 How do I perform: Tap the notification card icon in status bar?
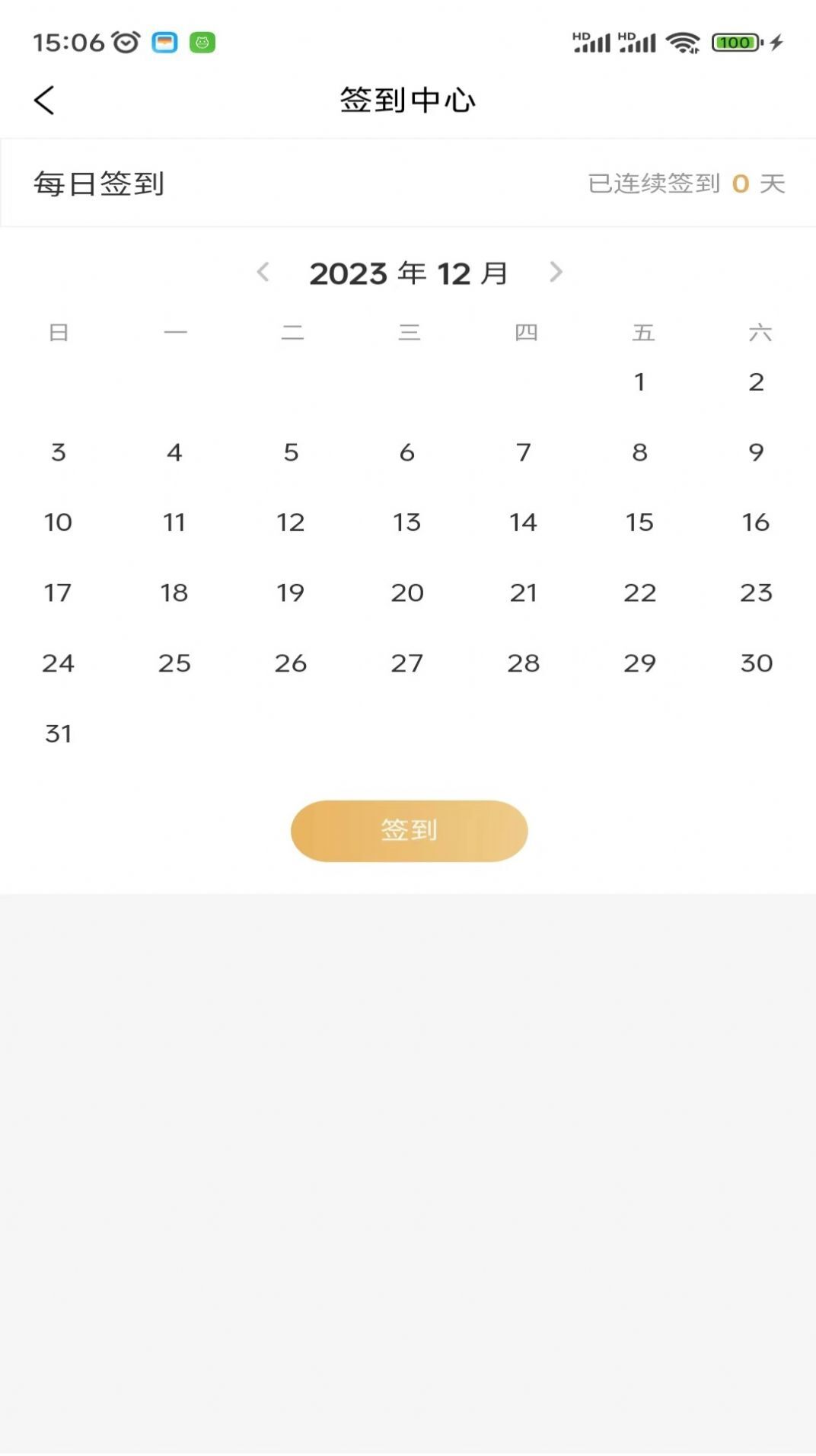(x=165, y=42)
